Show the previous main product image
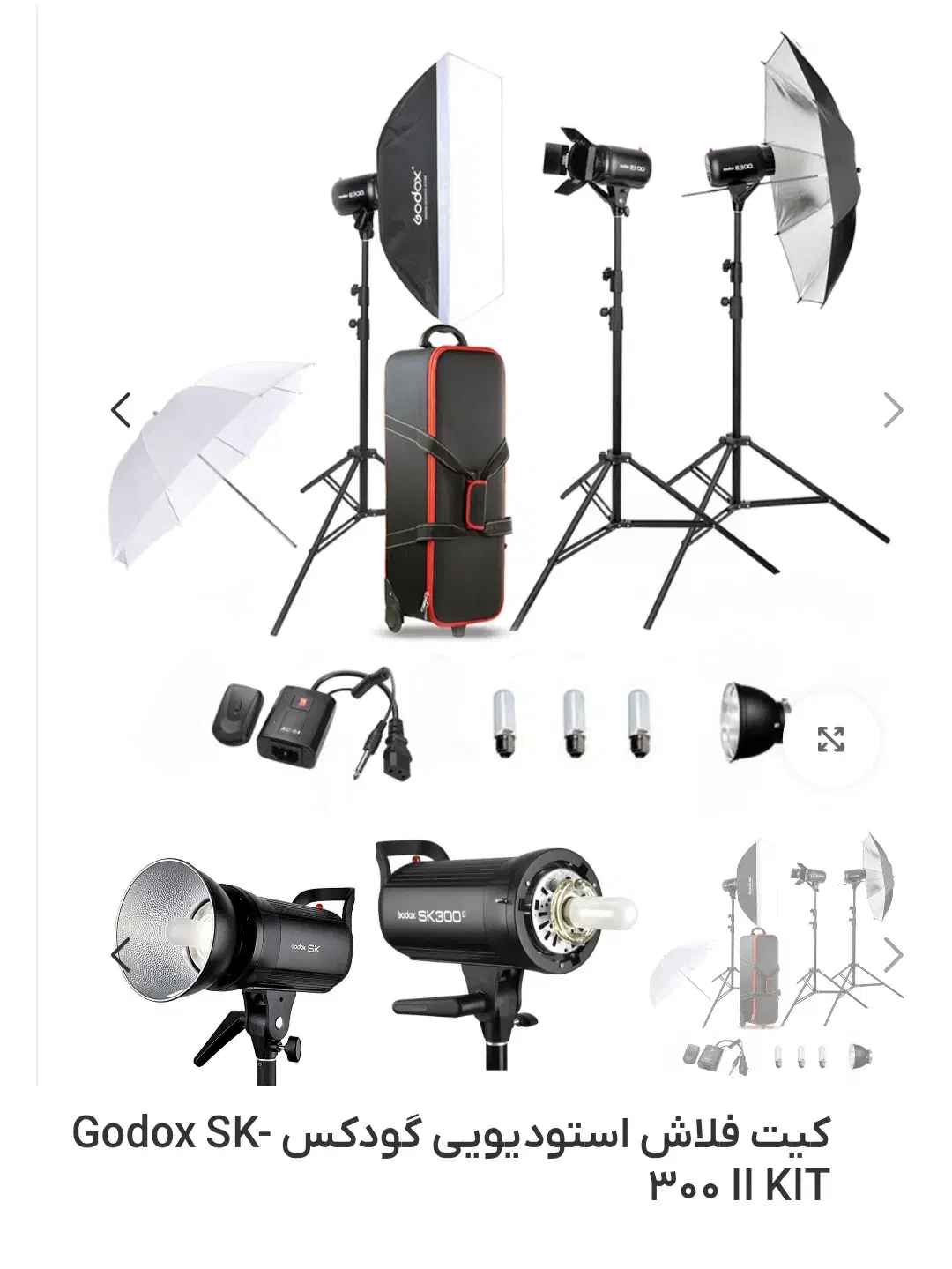 point(121,410)
